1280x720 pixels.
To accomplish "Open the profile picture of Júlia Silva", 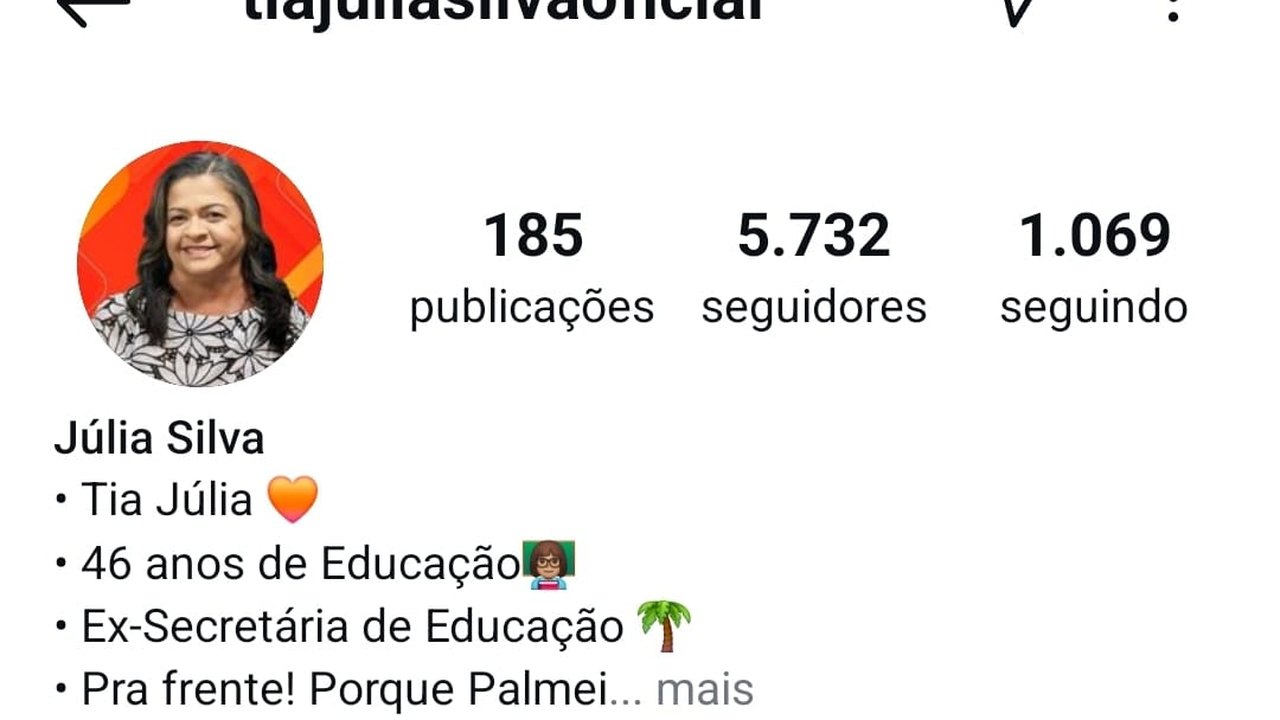I will click(x=200, y=264).
